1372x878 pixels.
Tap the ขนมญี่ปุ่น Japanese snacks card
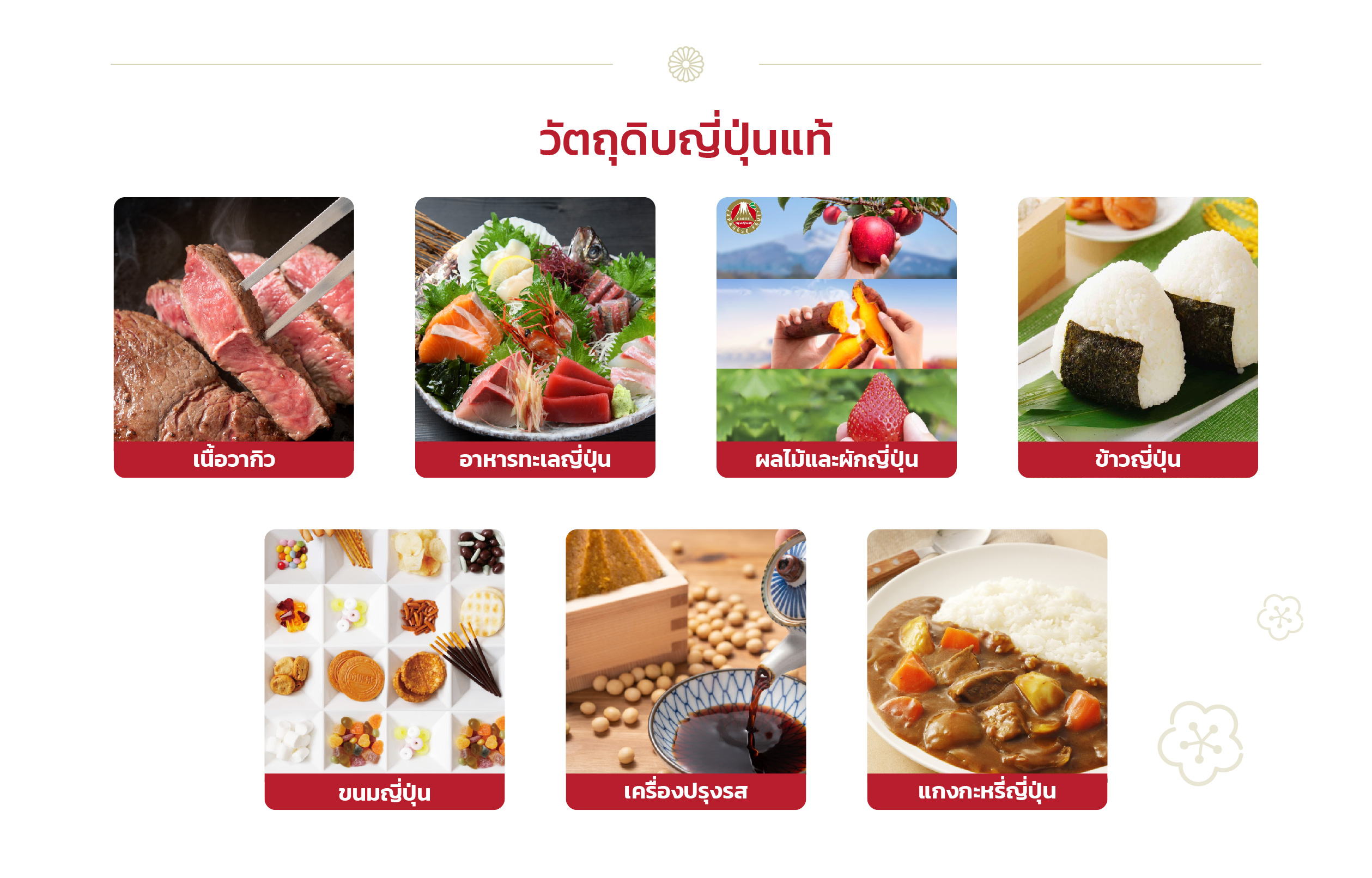pos(384,668)
